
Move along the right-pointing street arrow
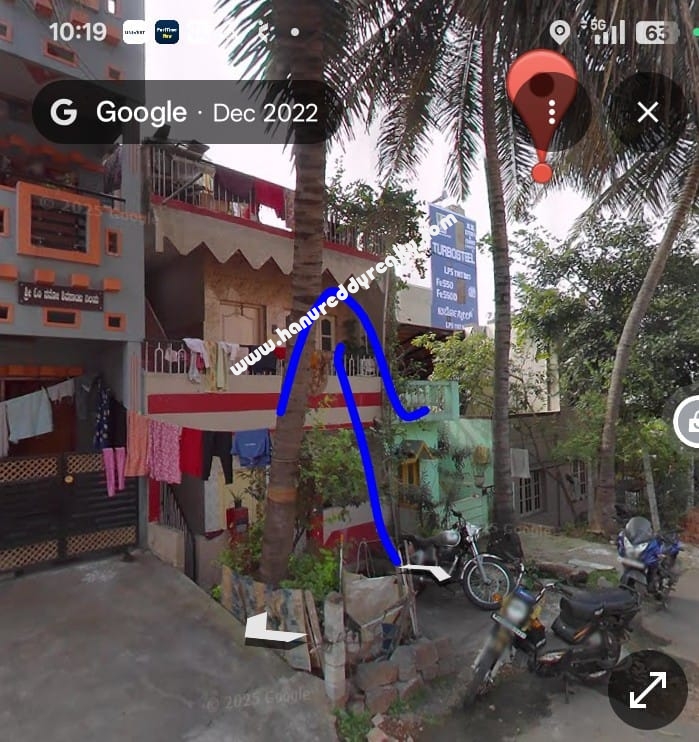pyautogui.click(x=426, y=571)
